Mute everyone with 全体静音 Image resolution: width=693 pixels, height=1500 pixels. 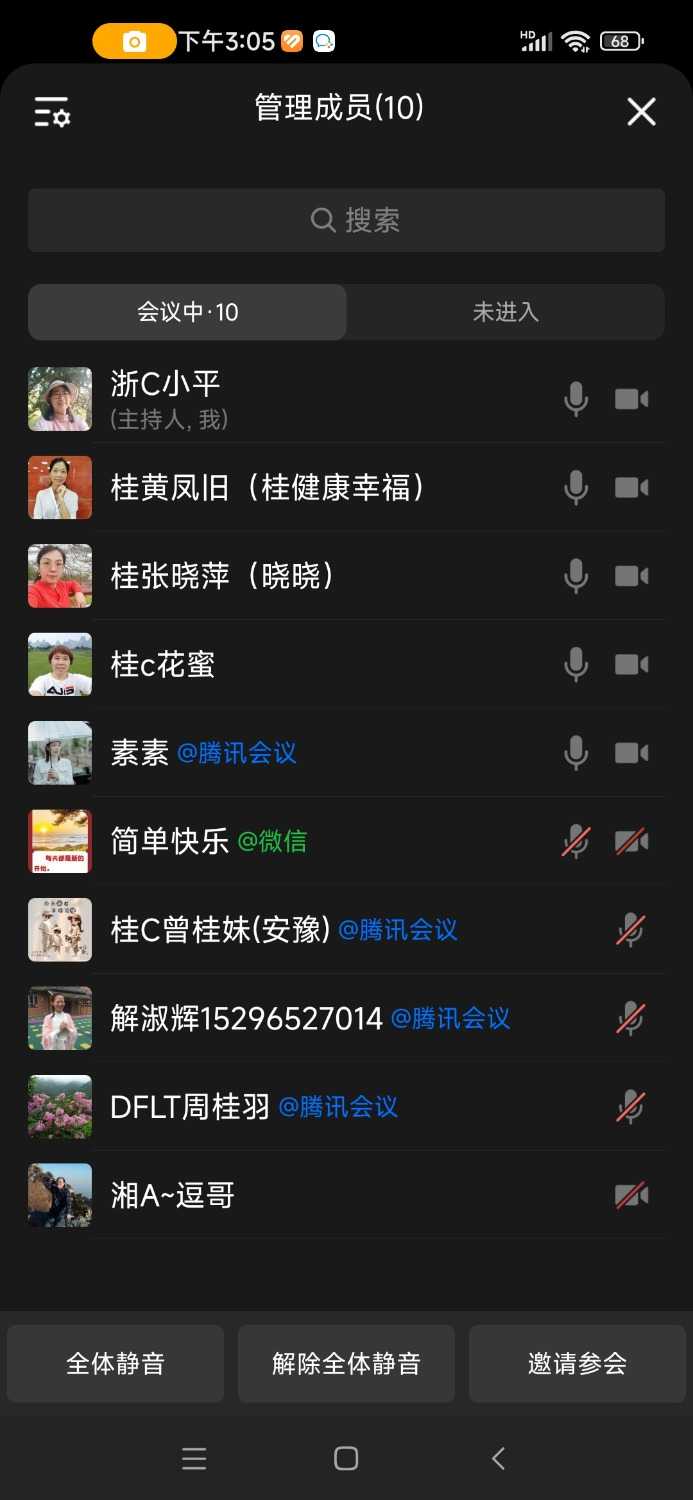point(115,1363)
